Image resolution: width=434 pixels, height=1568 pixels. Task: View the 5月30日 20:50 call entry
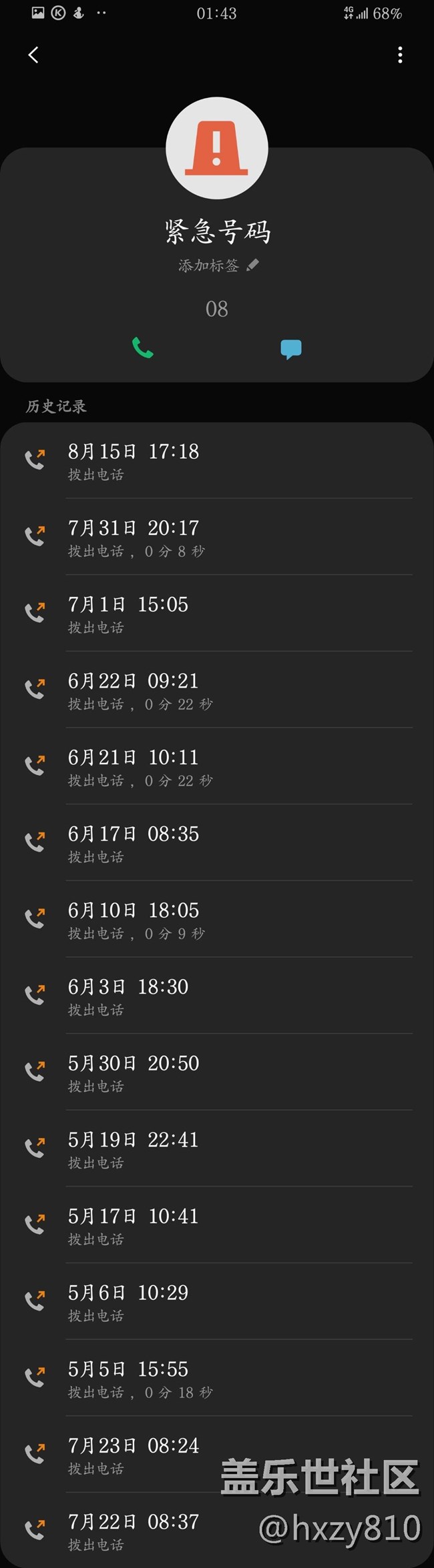pyautogui.click(x=217, y=1072)
